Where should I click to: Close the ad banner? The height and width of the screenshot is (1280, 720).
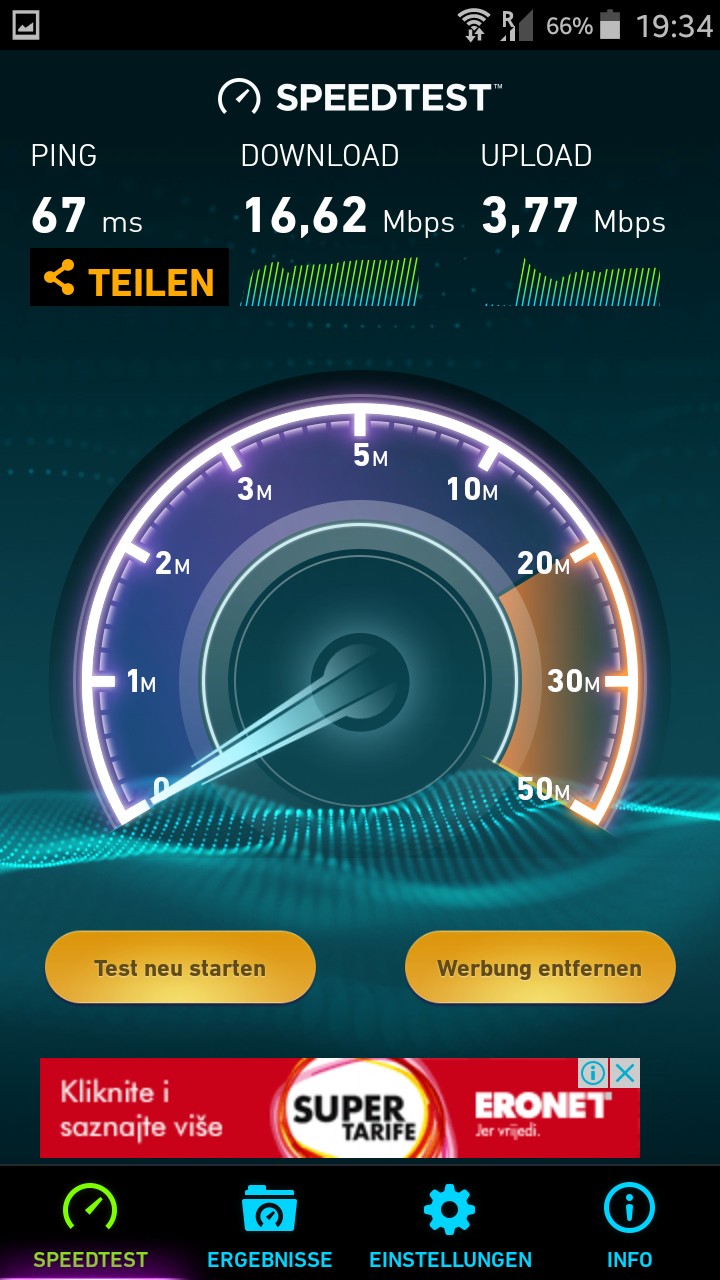[625, 1073]
